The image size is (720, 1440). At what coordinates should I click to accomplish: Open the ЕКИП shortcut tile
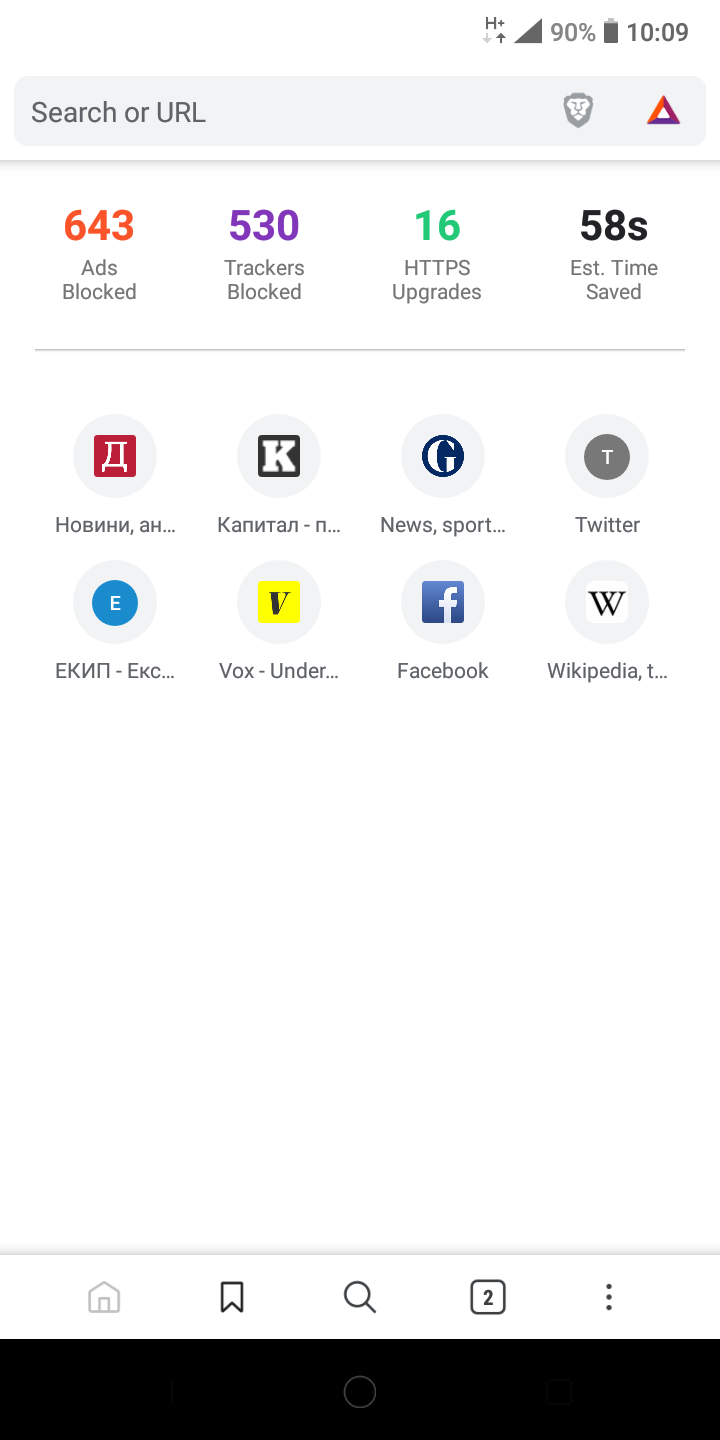[x=114, y=602]
